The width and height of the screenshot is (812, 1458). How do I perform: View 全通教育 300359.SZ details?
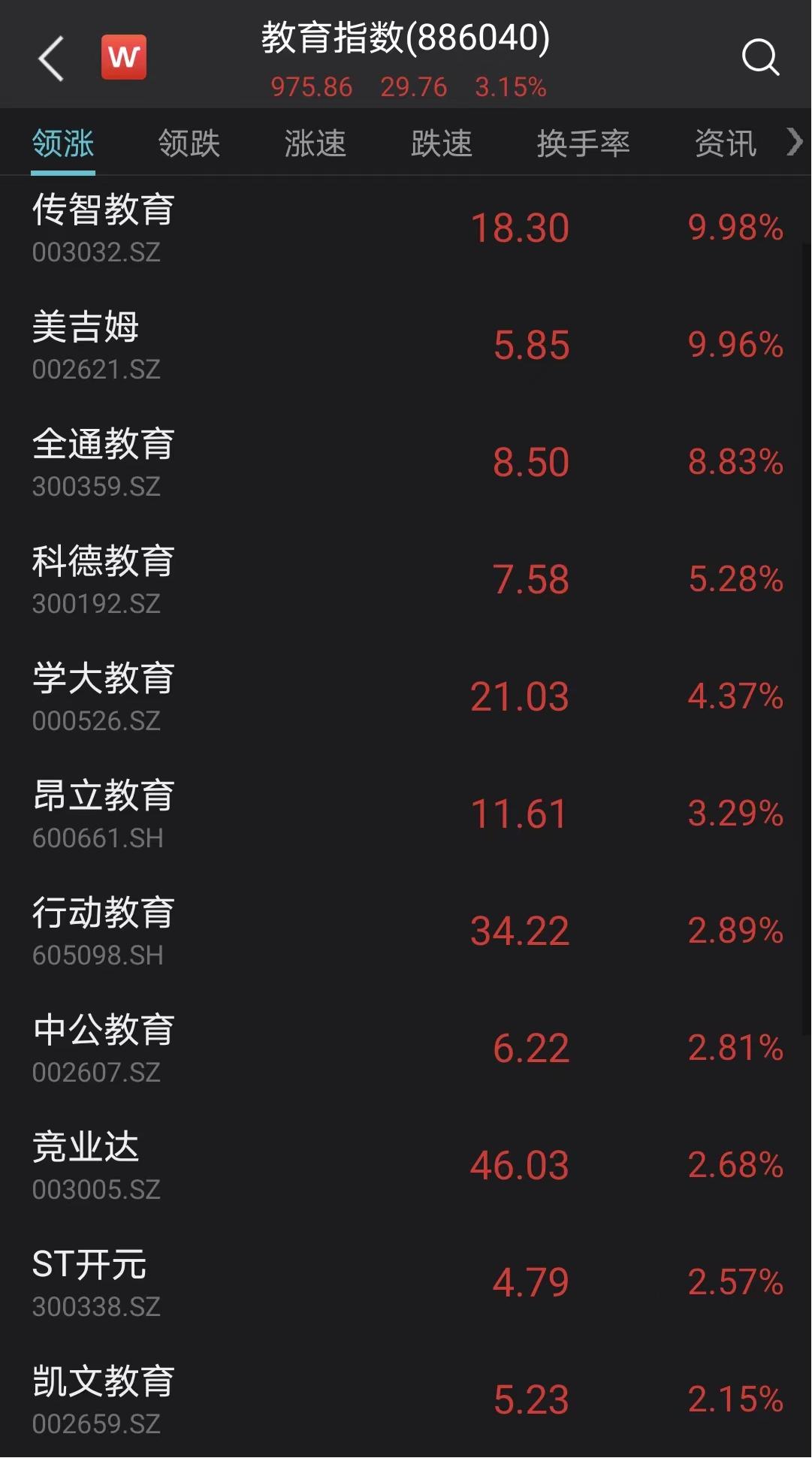coord(406,462)
